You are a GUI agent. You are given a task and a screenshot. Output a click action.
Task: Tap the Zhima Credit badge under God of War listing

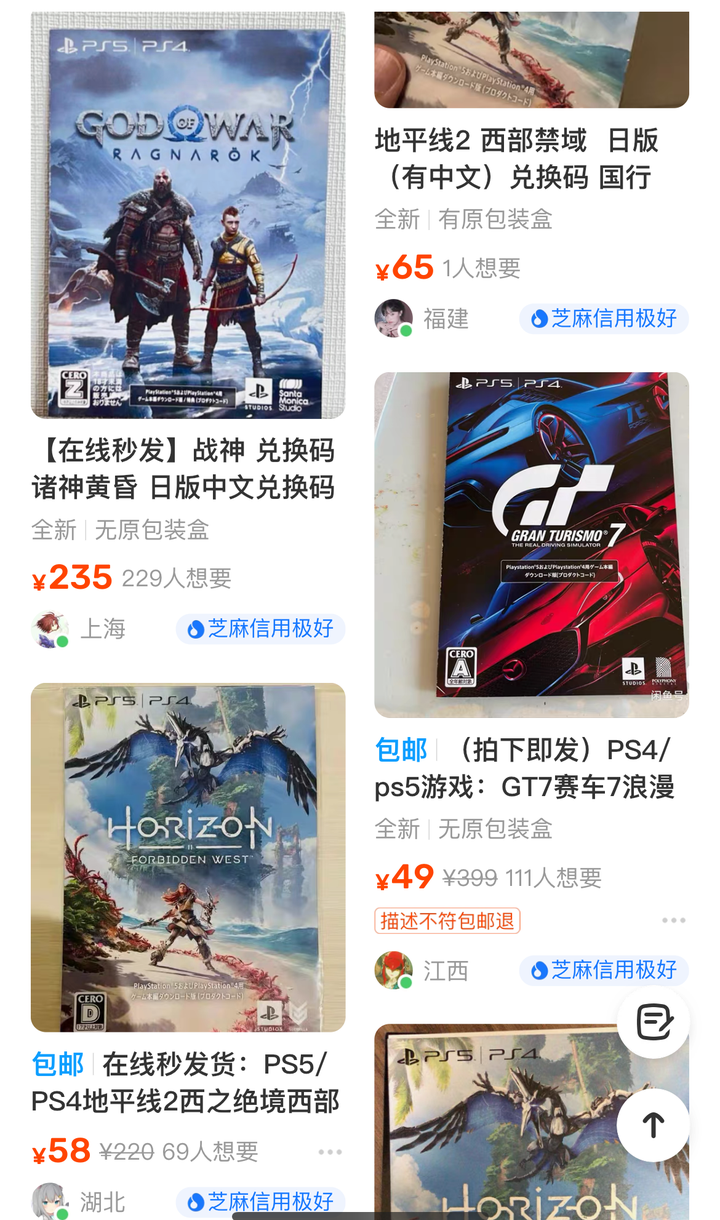(x=260, y=629)
